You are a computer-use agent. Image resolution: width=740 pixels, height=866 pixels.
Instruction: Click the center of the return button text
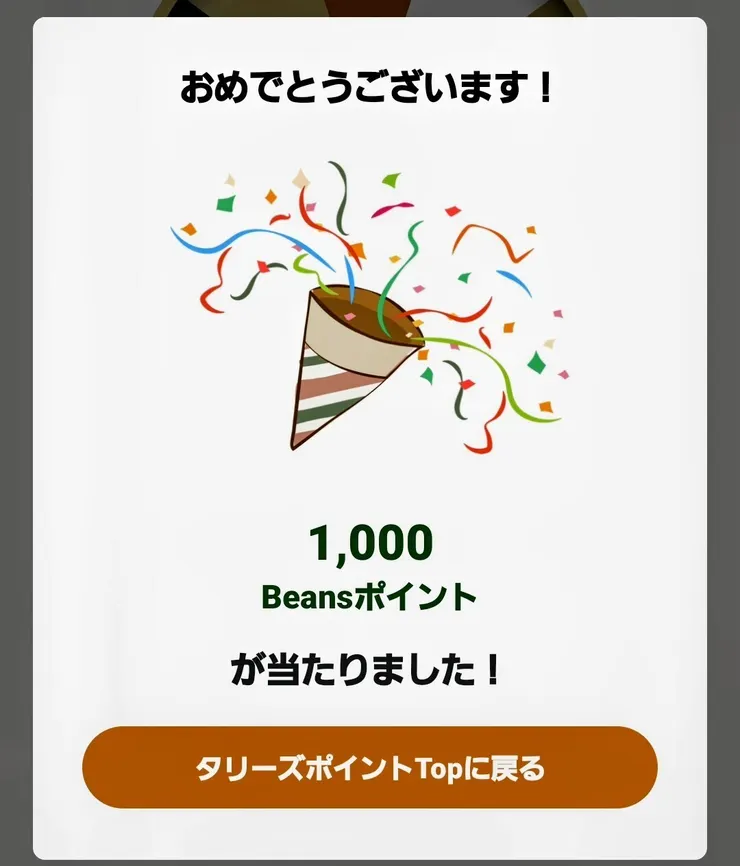coord(370,768)
